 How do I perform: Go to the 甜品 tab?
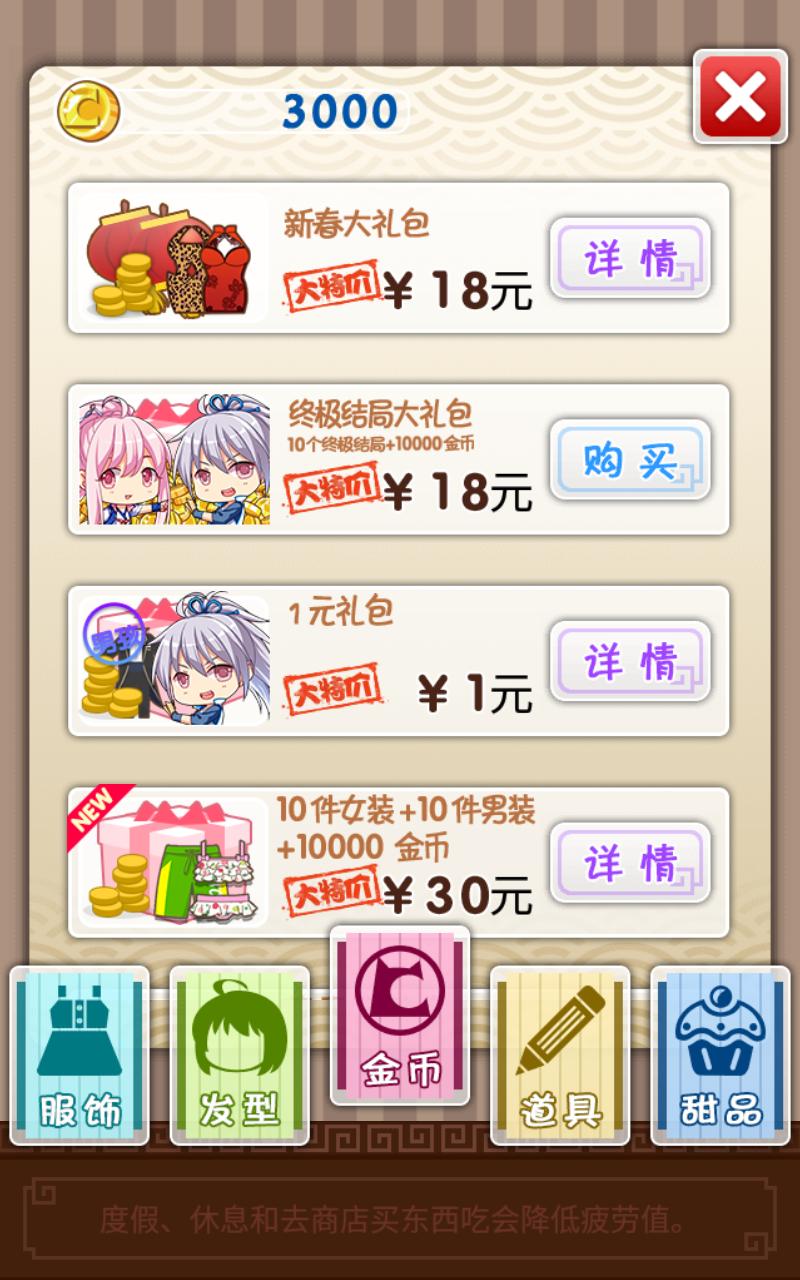point(720,1055)
